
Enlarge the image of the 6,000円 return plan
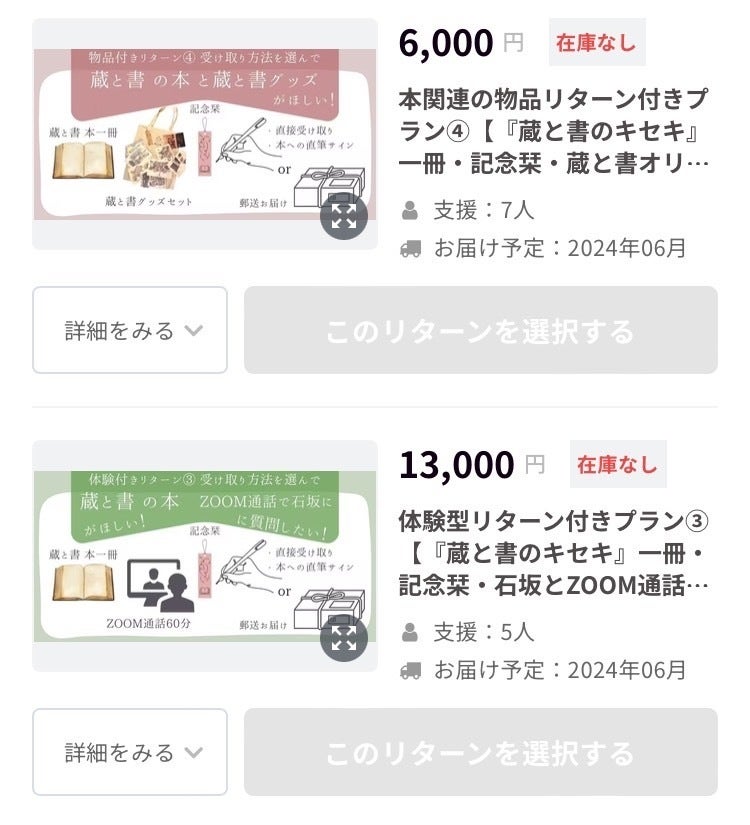[344, 217]
